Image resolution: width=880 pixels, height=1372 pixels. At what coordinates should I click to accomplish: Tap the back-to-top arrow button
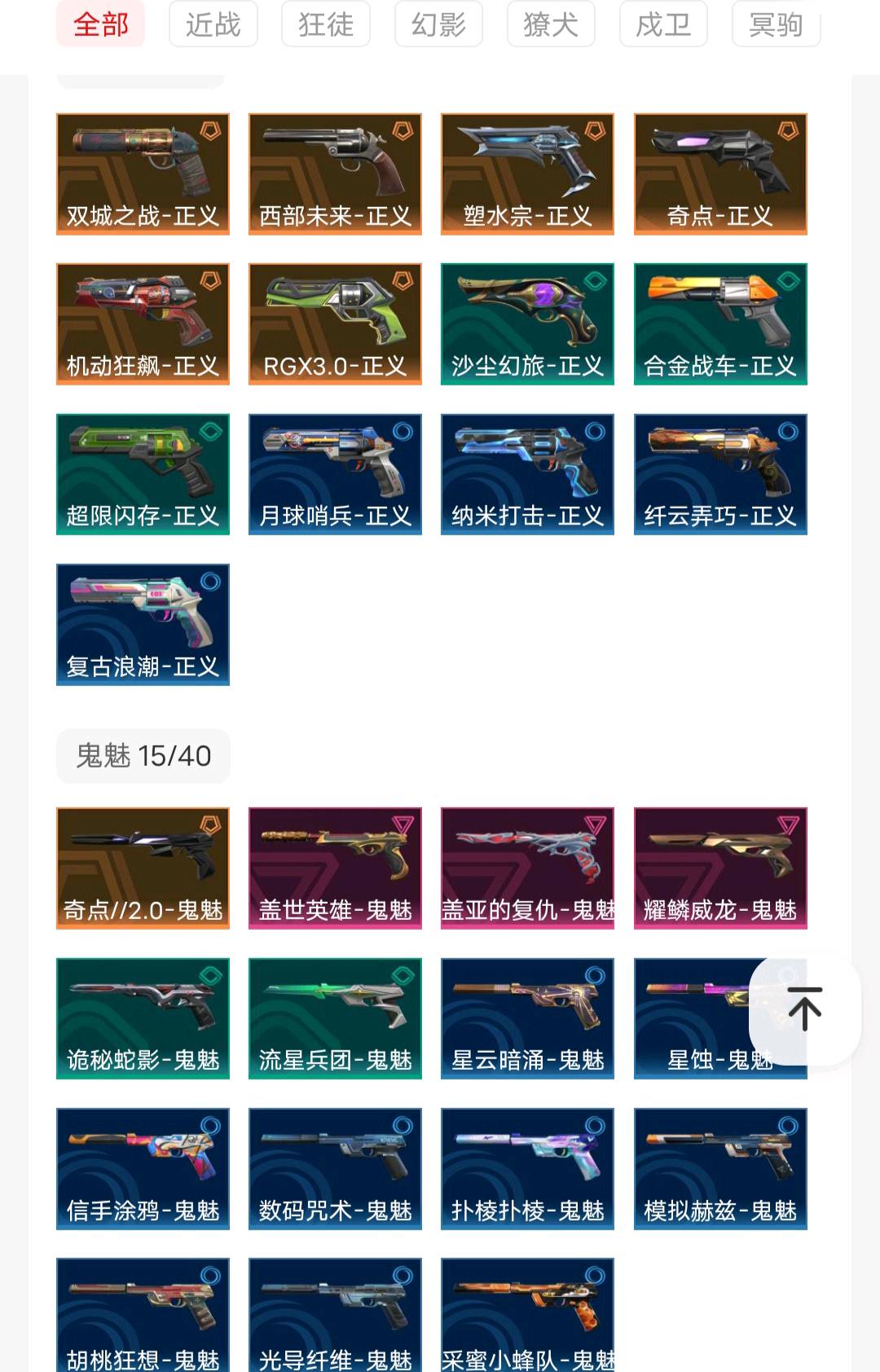(804, 1009)
